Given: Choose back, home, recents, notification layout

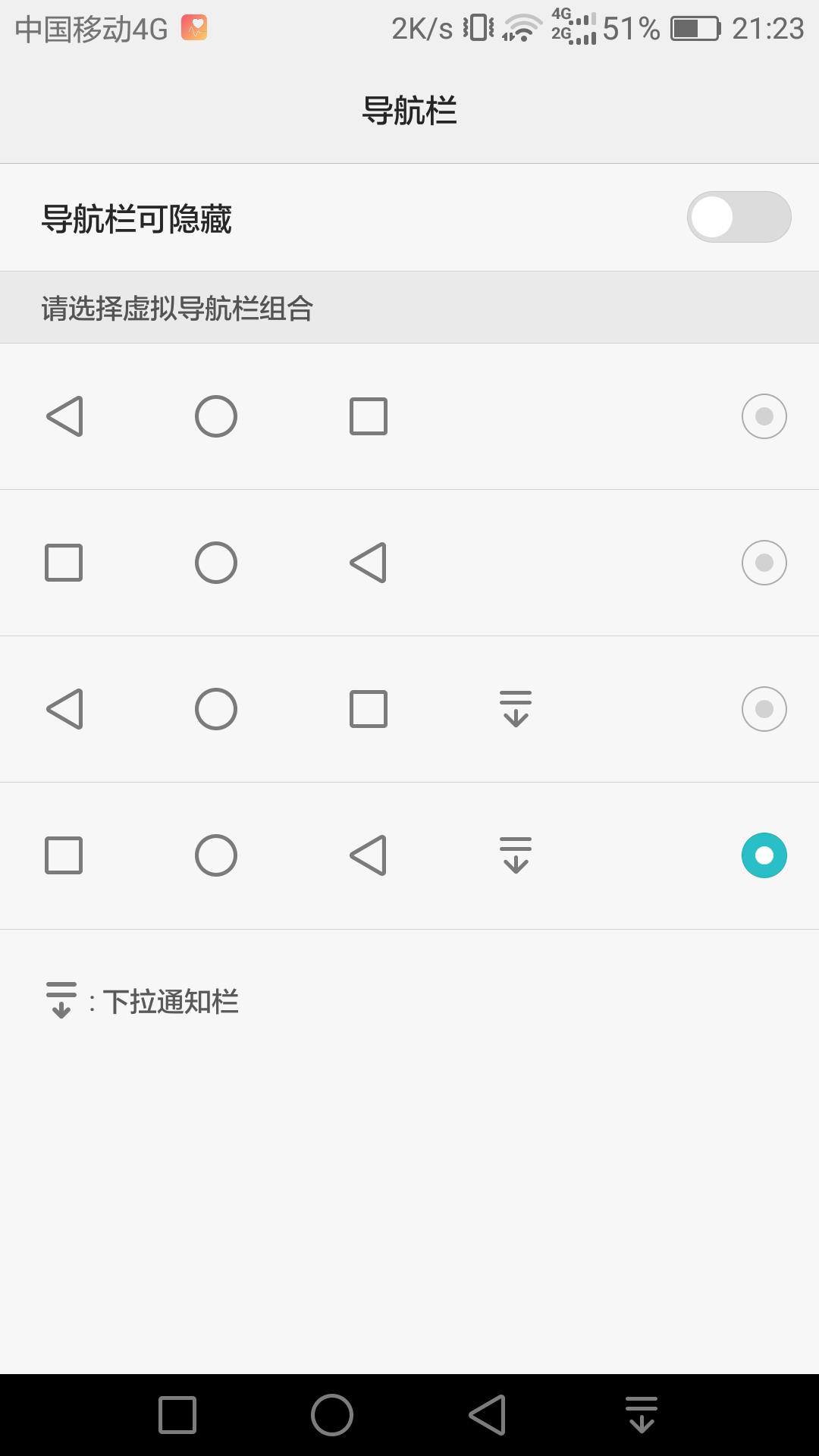Looking at the screenshot, I should coord(764,709).
